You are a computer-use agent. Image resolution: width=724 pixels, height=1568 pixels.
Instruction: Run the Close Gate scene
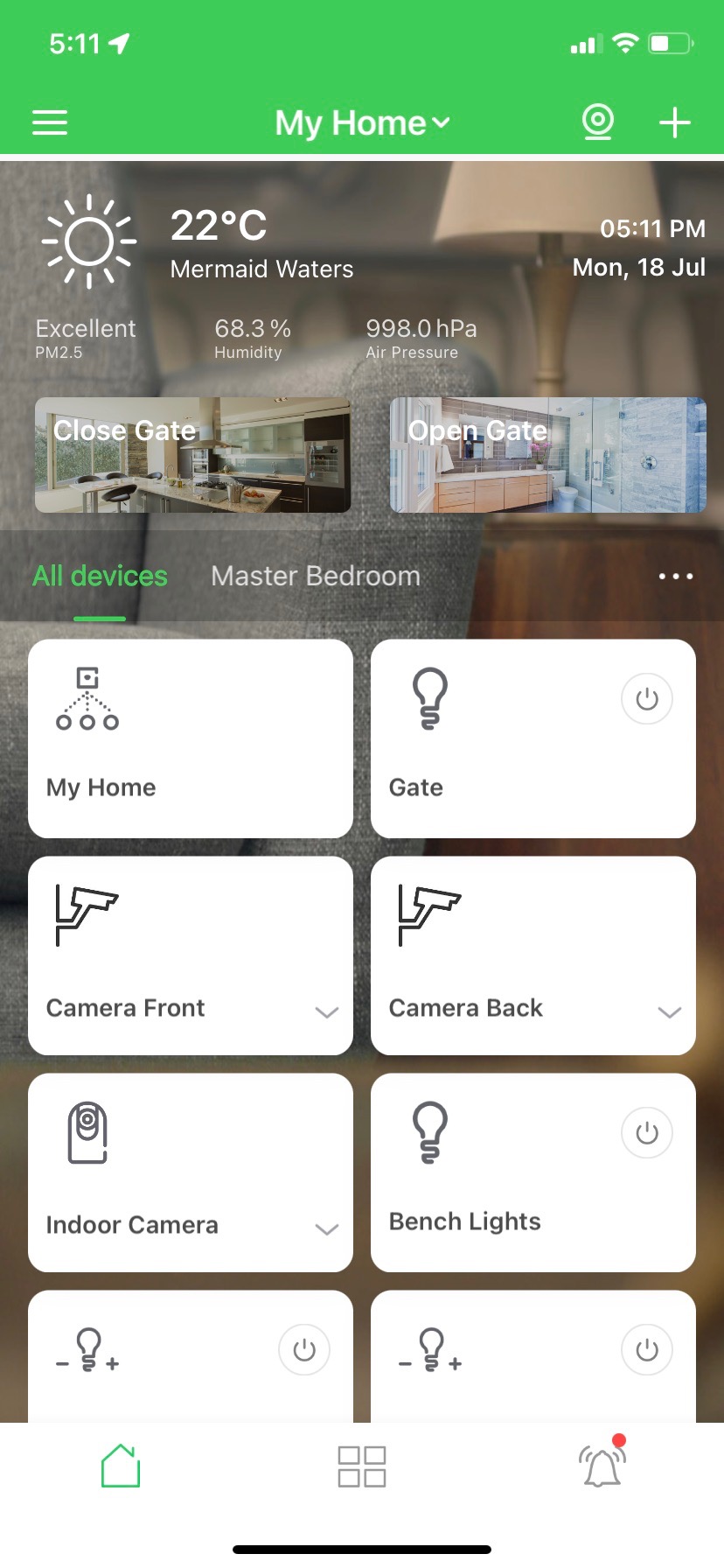[192, 455]
